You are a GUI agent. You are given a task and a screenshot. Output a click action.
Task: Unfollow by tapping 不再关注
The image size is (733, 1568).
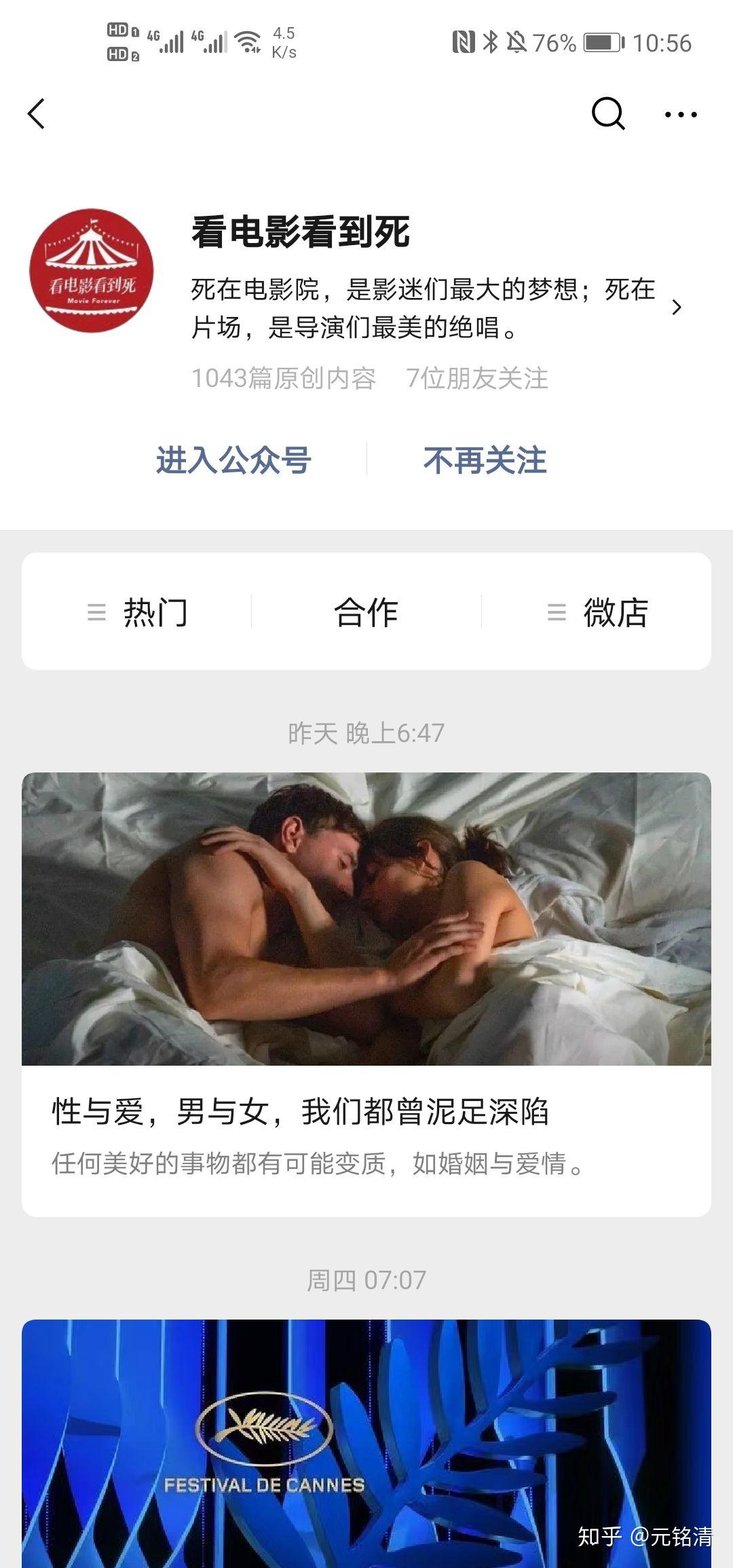point(485,460)
